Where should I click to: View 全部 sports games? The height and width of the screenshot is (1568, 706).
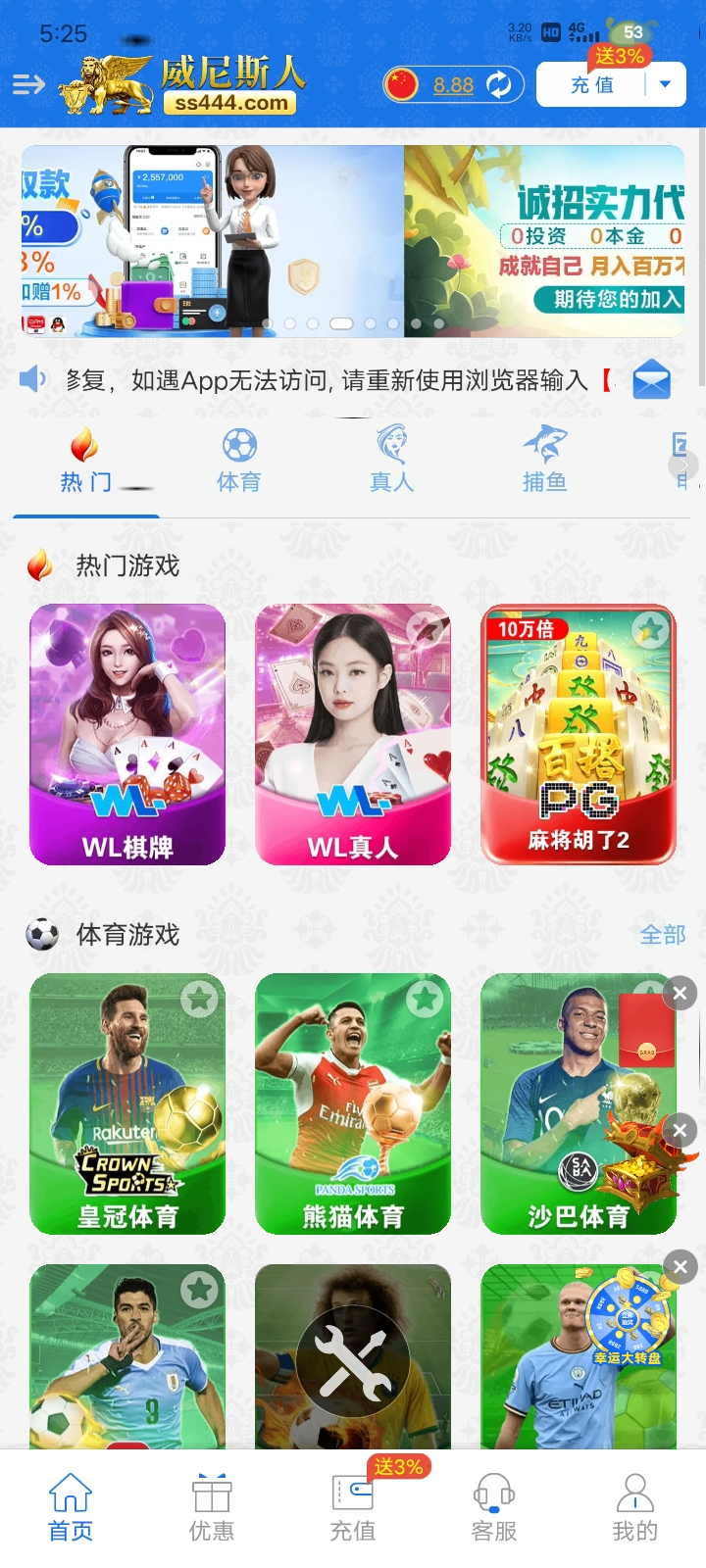pyautogui.click(x=662, y=935)
